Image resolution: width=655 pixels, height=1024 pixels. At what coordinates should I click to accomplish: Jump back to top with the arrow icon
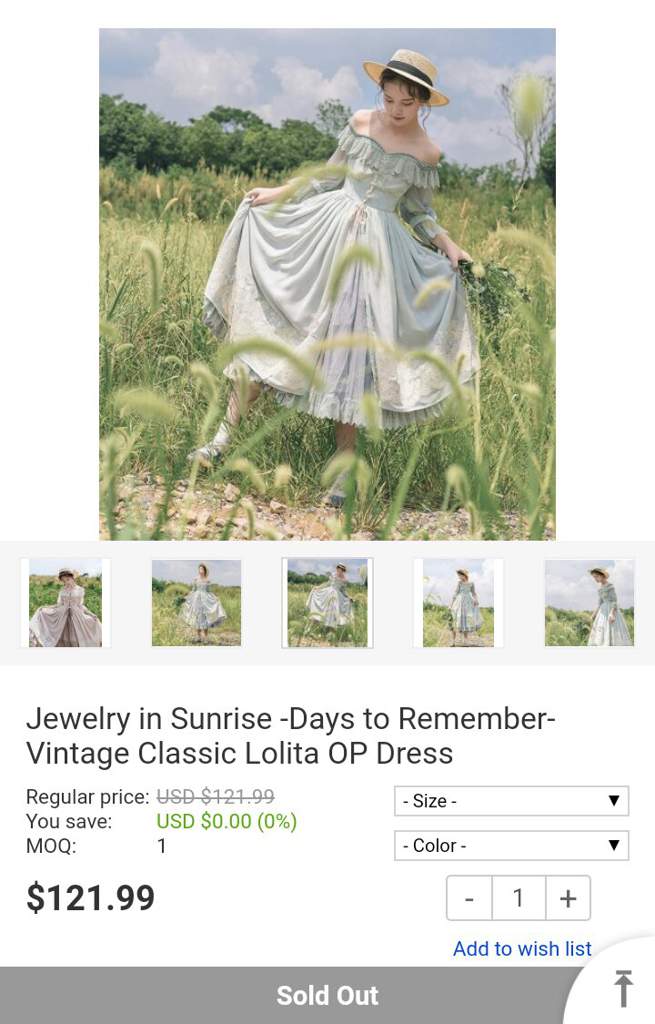click(x=622, y=988)
